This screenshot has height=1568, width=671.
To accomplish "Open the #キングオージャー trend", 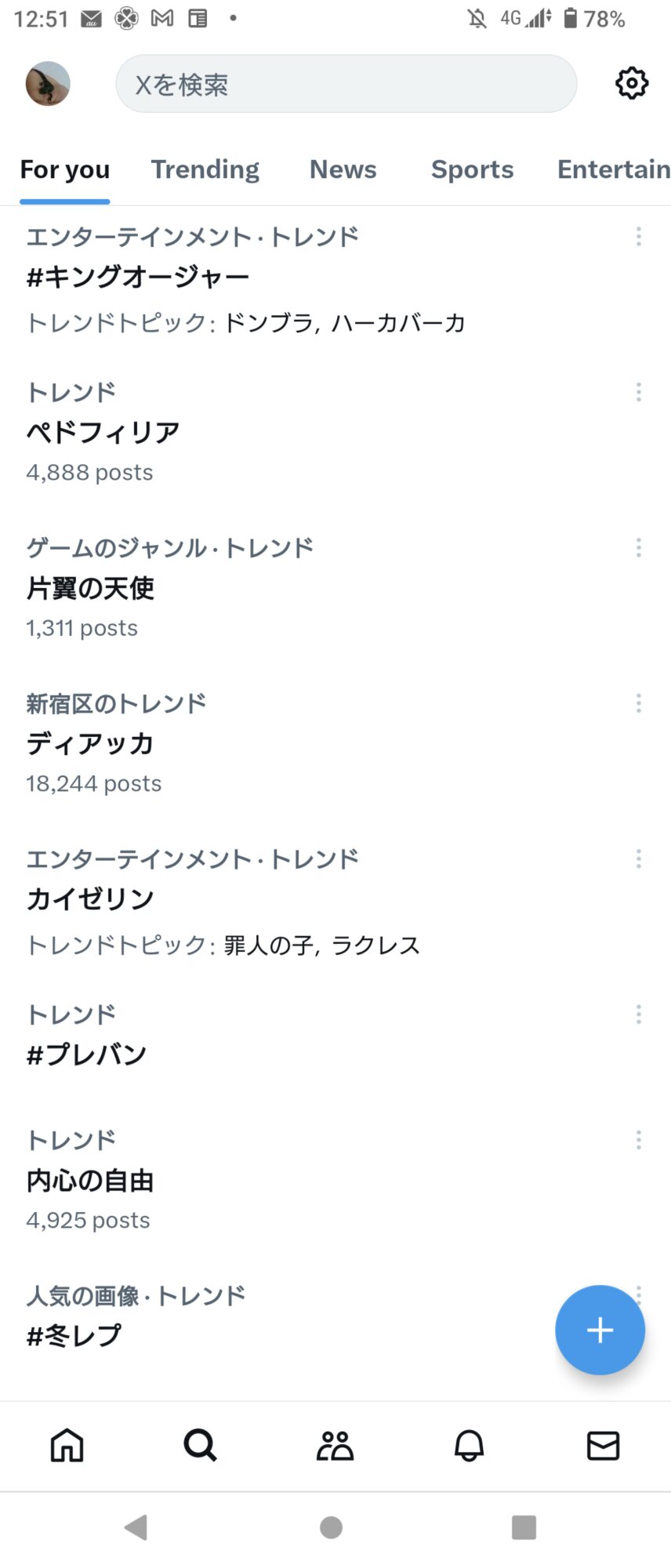I will click(138, 277).
